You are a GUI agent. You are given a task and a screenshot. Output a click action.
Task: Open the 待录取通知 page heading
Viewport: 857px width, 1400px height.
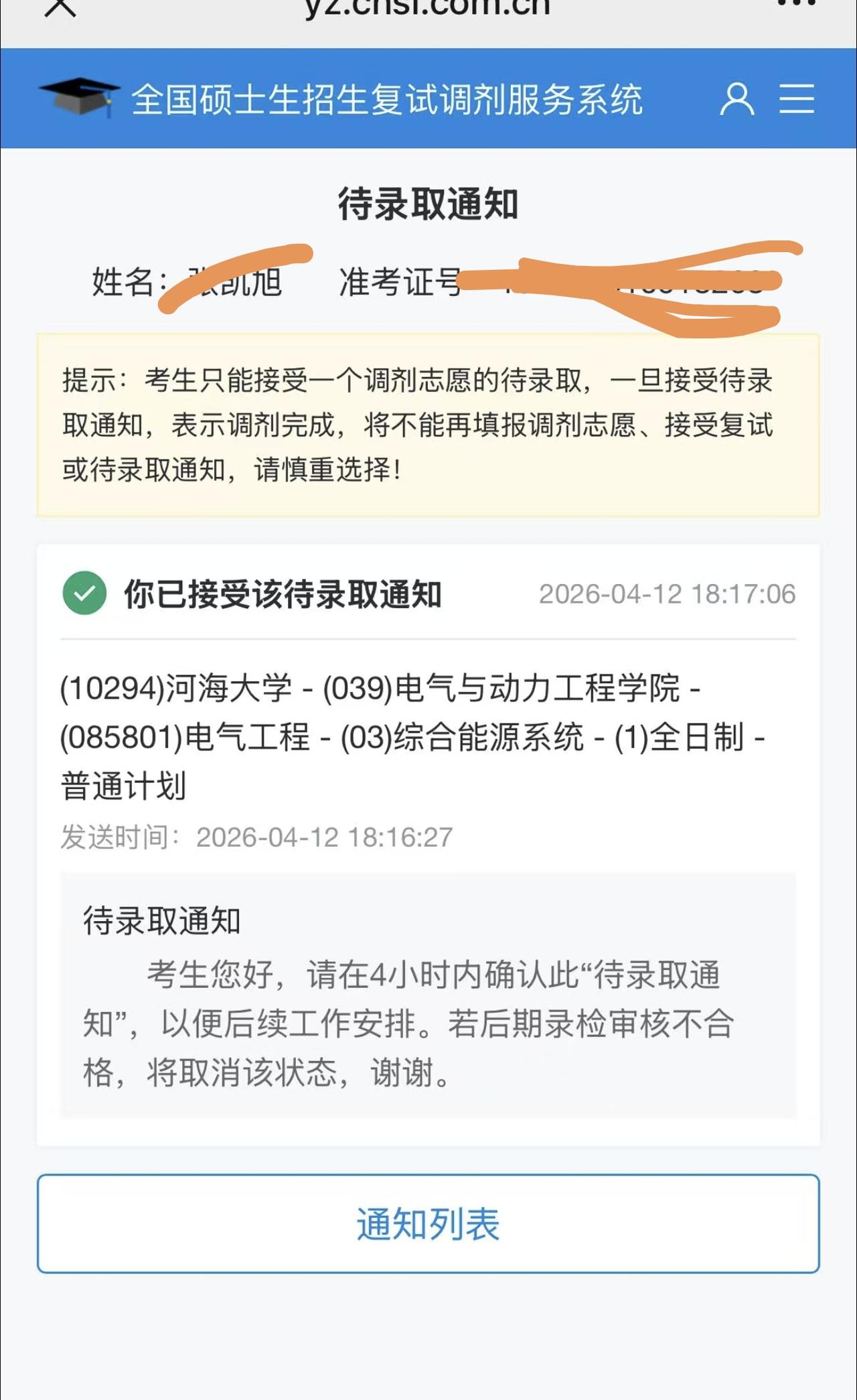click(428, 205)
